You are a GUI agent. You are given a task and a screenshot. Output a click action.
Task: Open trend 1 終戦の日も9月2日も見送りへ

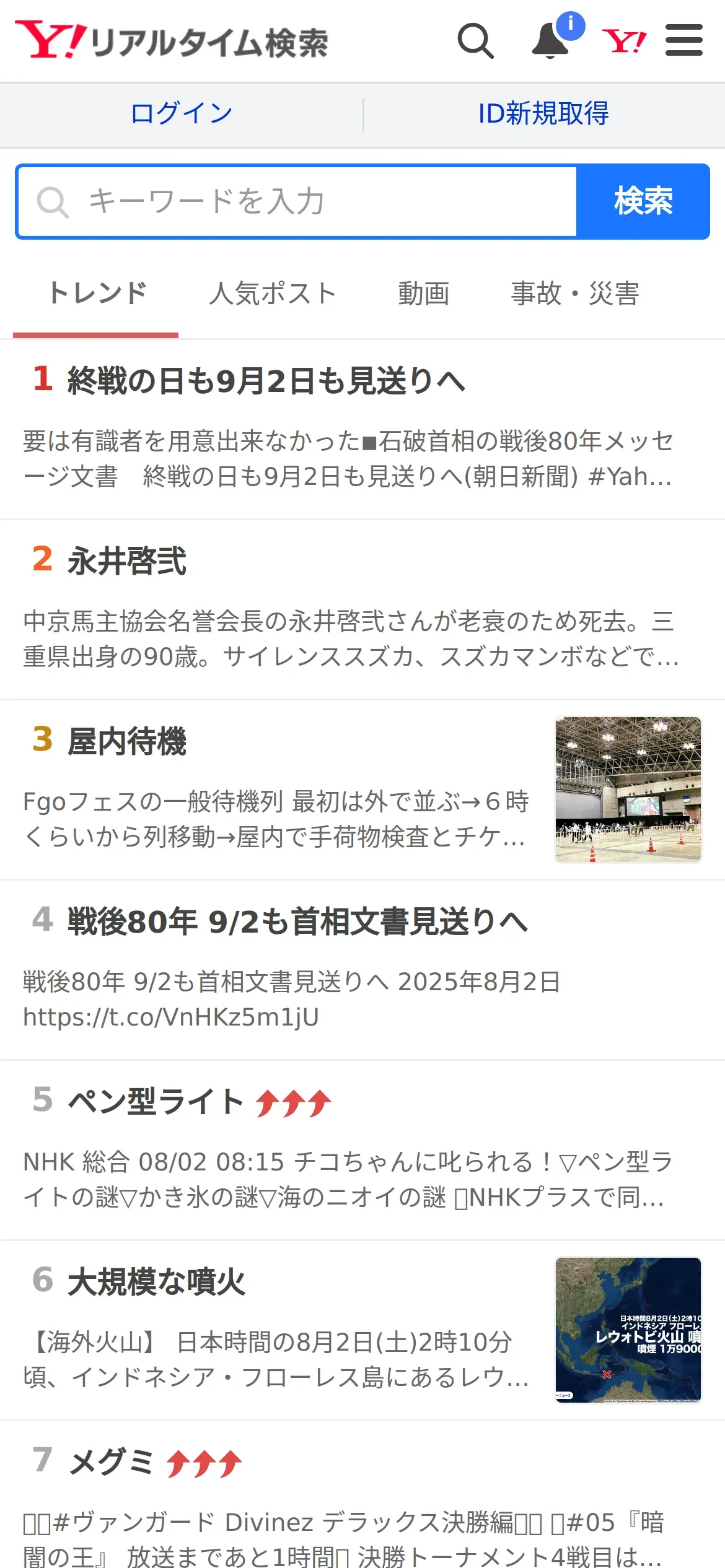(362, 429)
